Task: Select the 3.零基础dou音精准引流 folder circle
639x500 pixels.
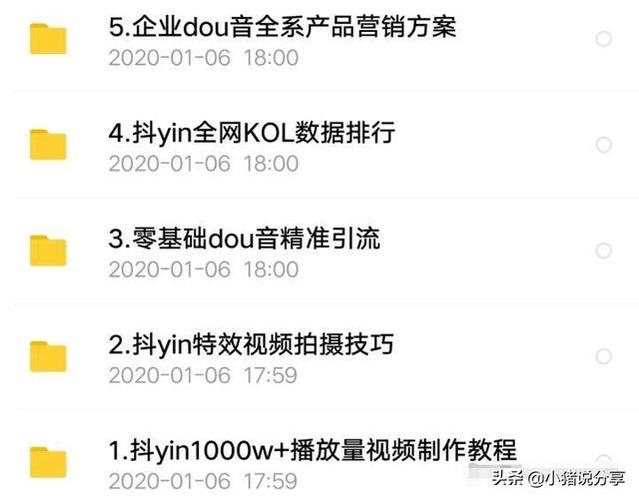Action: 603,250
